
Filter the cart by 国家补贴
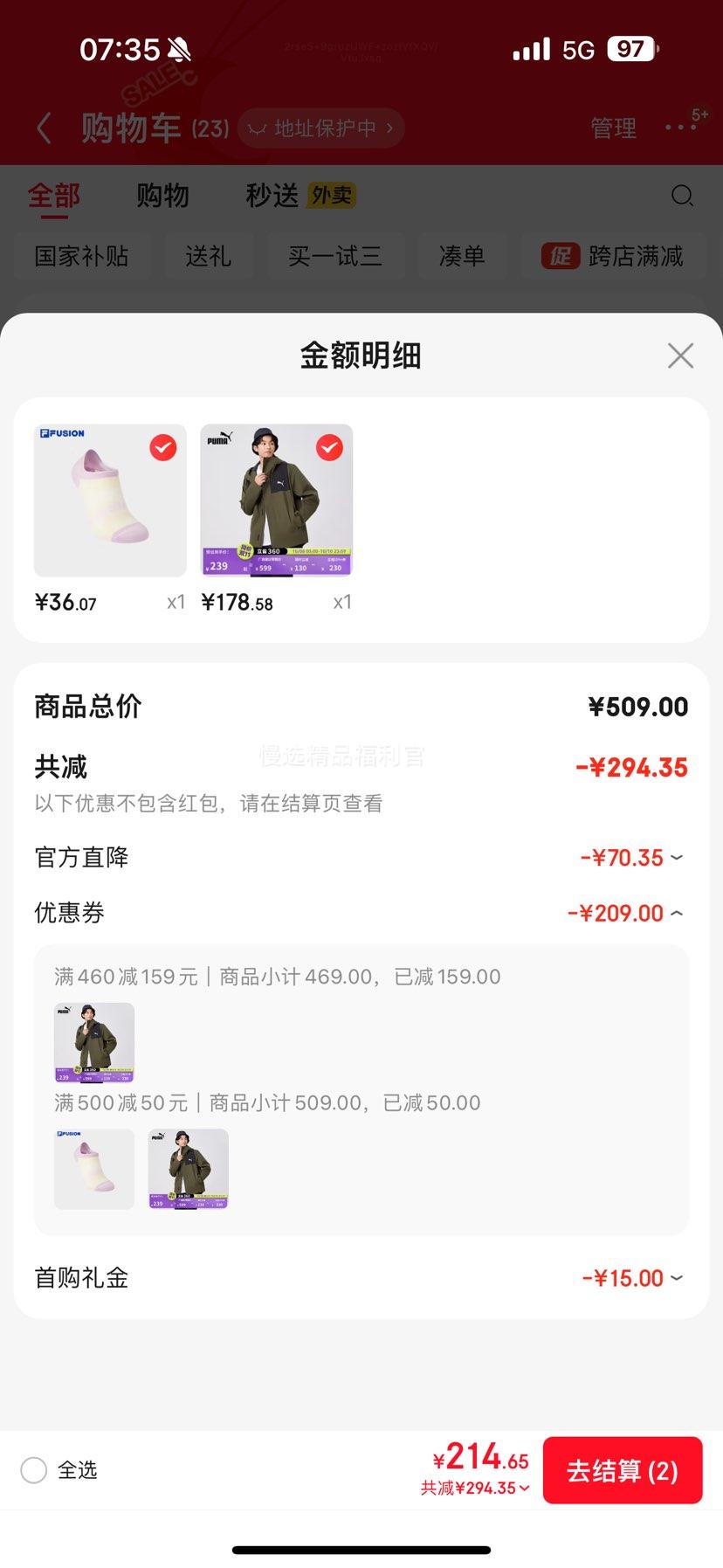(x=82, y=256)
